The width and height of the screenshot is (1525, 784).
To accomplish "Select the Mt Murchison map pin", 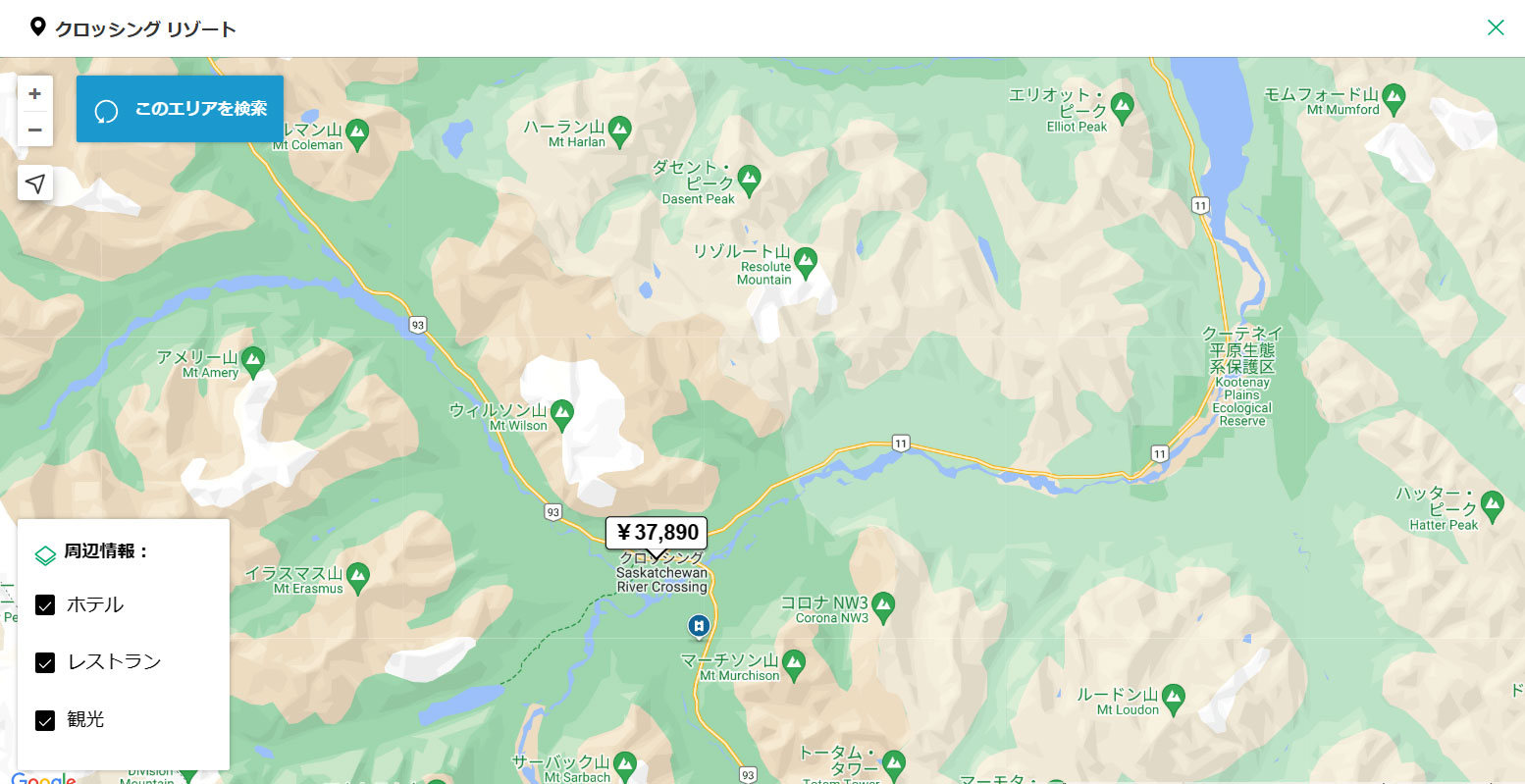I will pos(794,663).
